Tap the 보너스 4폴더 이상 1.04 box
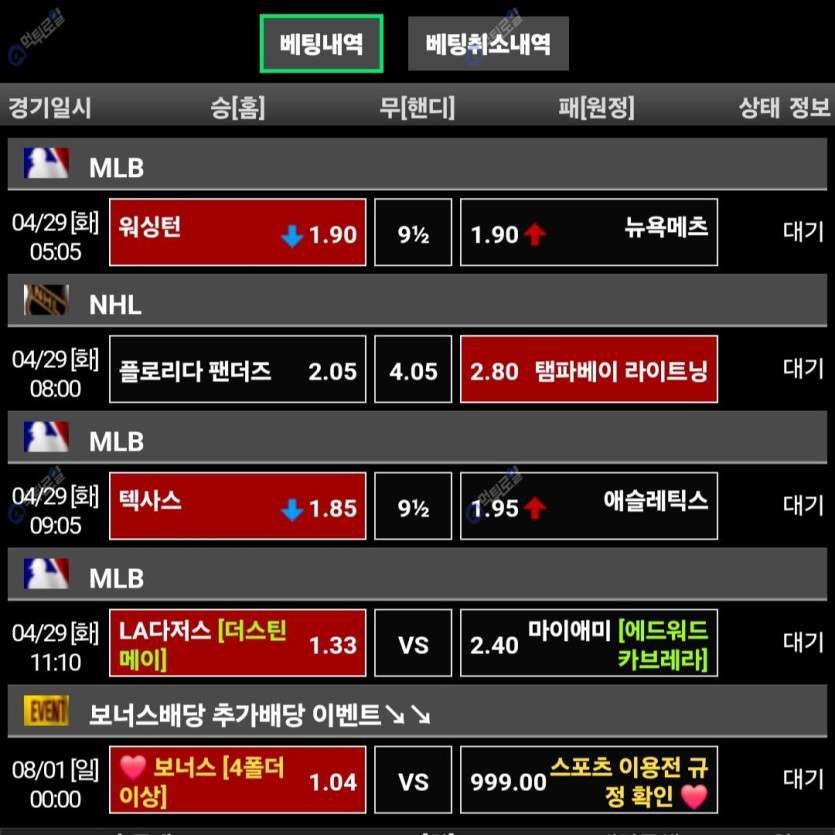The width and height of the screenshot is (835, 835). [238, 781]
